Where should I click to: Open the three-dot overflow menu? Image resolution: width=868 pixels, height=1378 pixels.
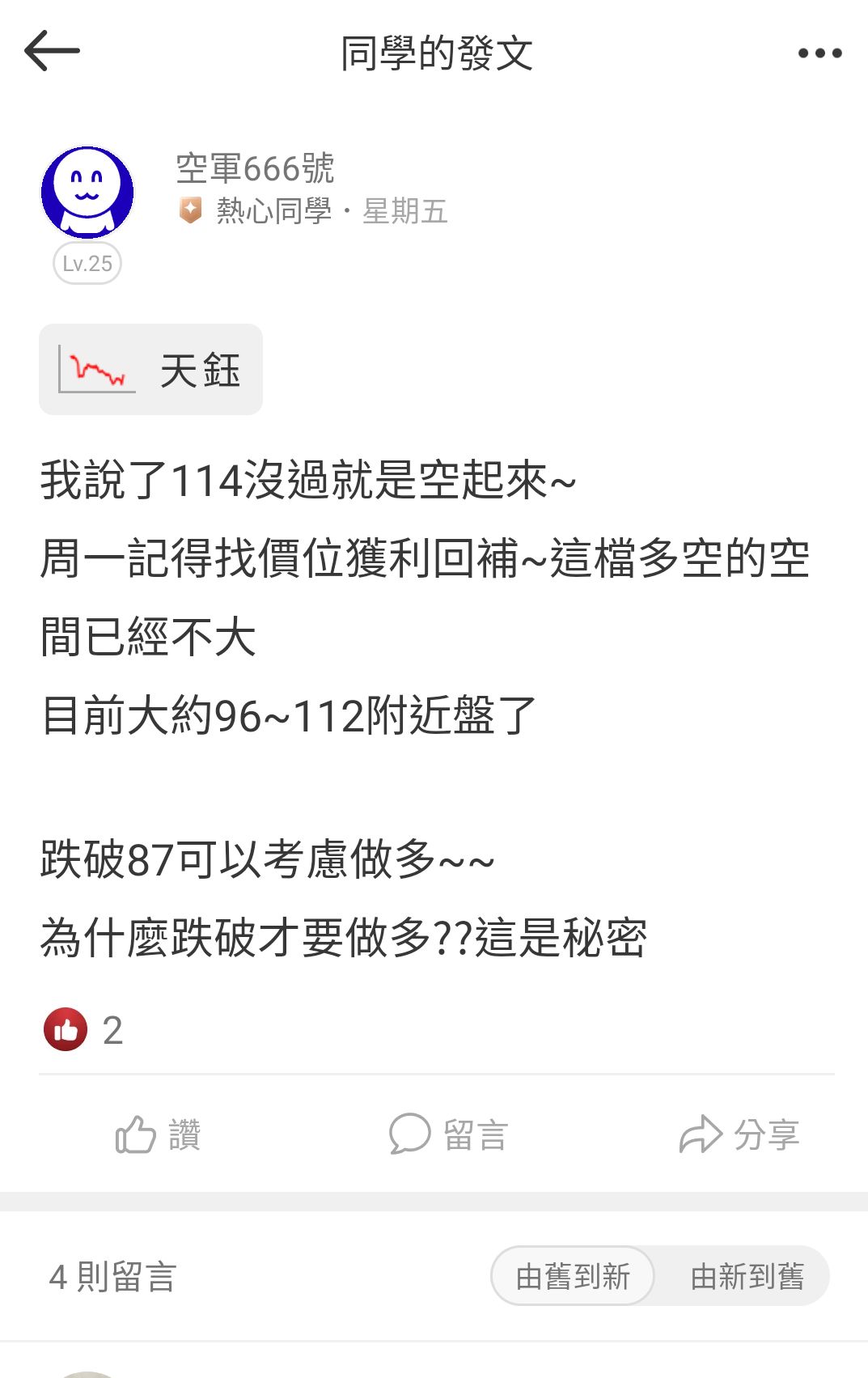click(819, 53)
